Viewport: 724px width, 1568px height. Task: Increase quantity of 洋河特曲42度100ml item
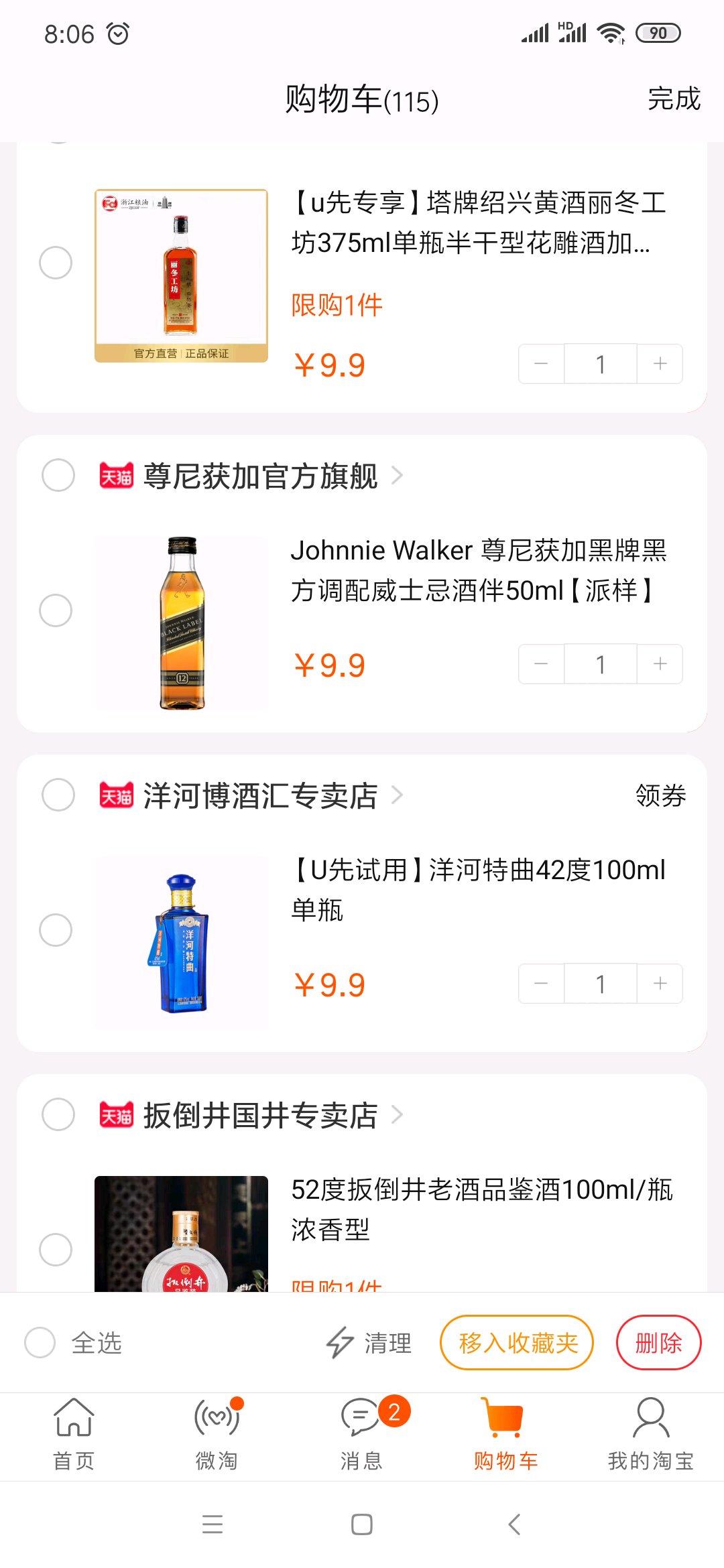point(660,983)
